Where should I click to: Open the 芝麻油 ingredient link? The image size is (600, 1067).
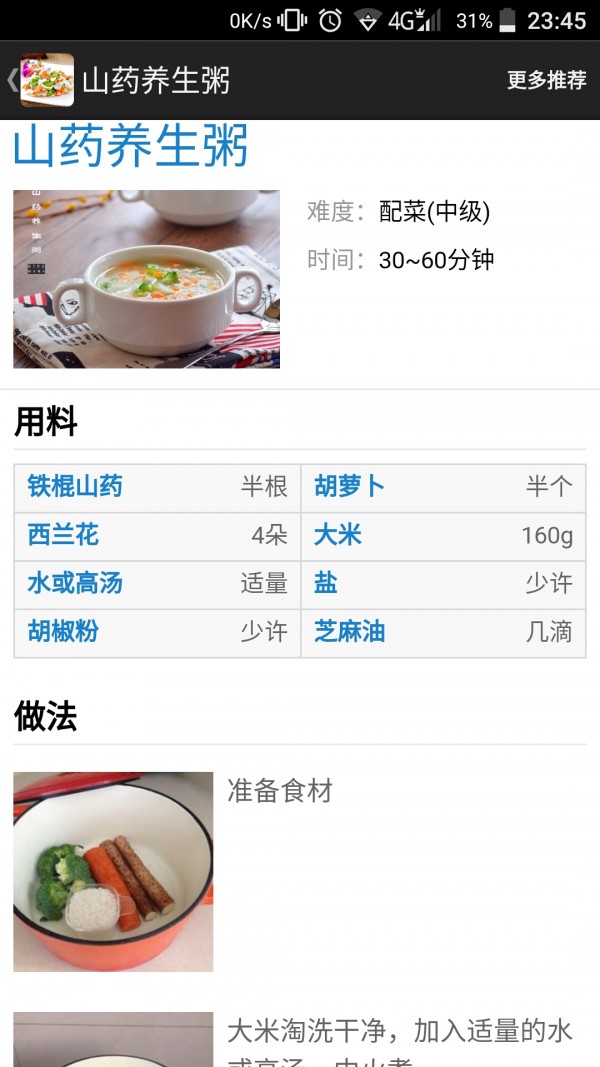pos(349,631)
